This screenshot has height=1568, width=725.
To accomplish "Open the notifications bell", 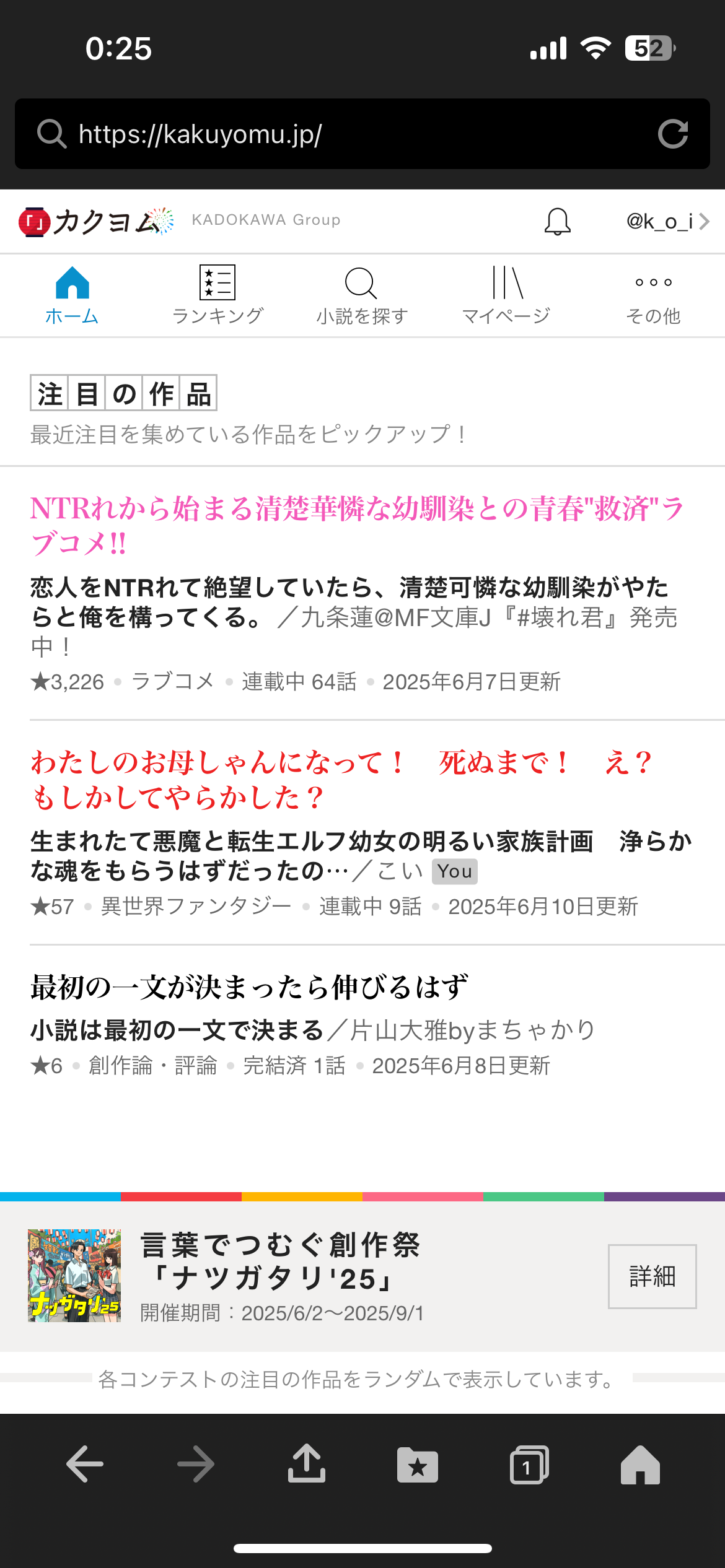I will point(557,222).
